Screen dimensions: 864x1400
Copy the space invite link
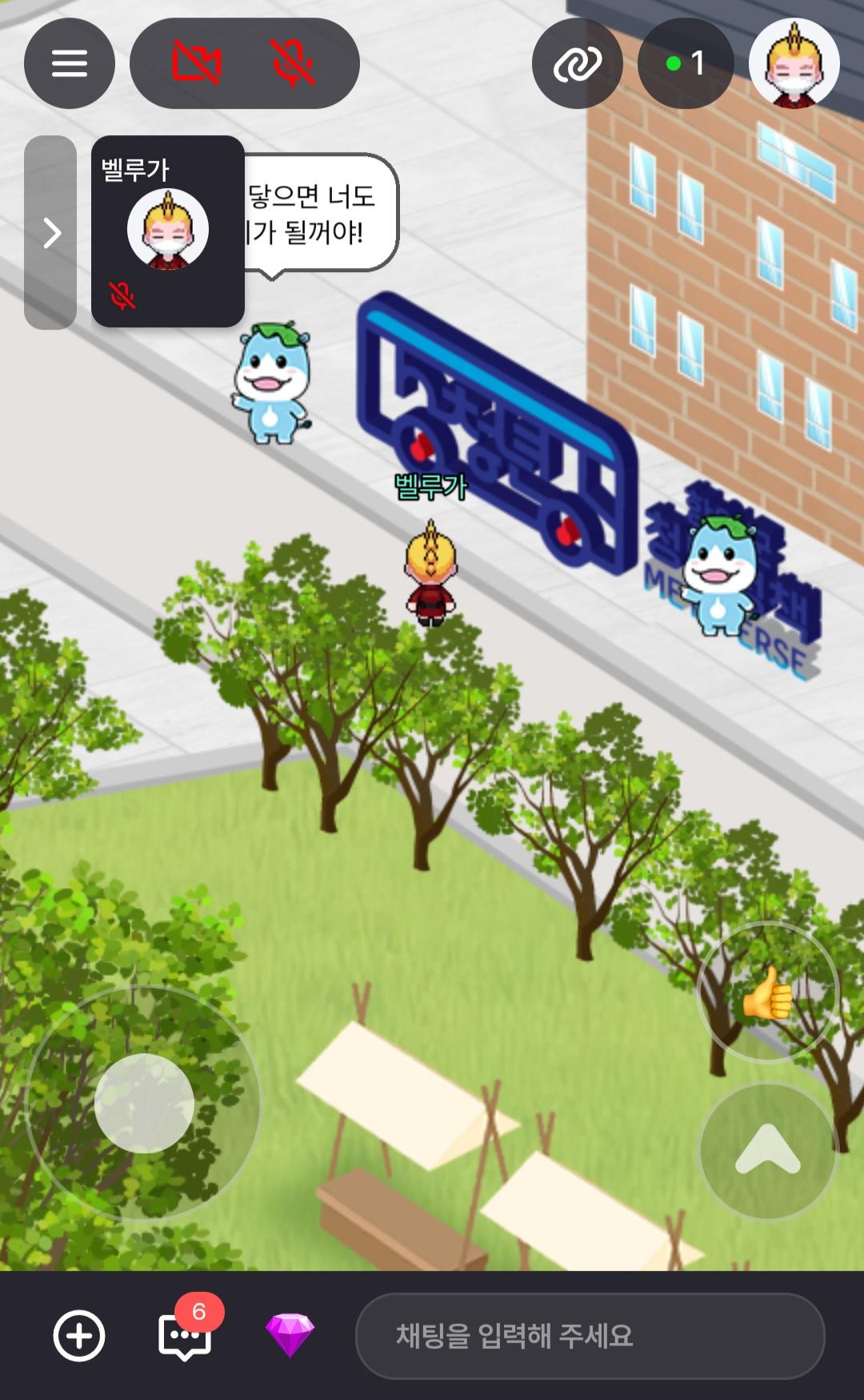tap(578, 63)
